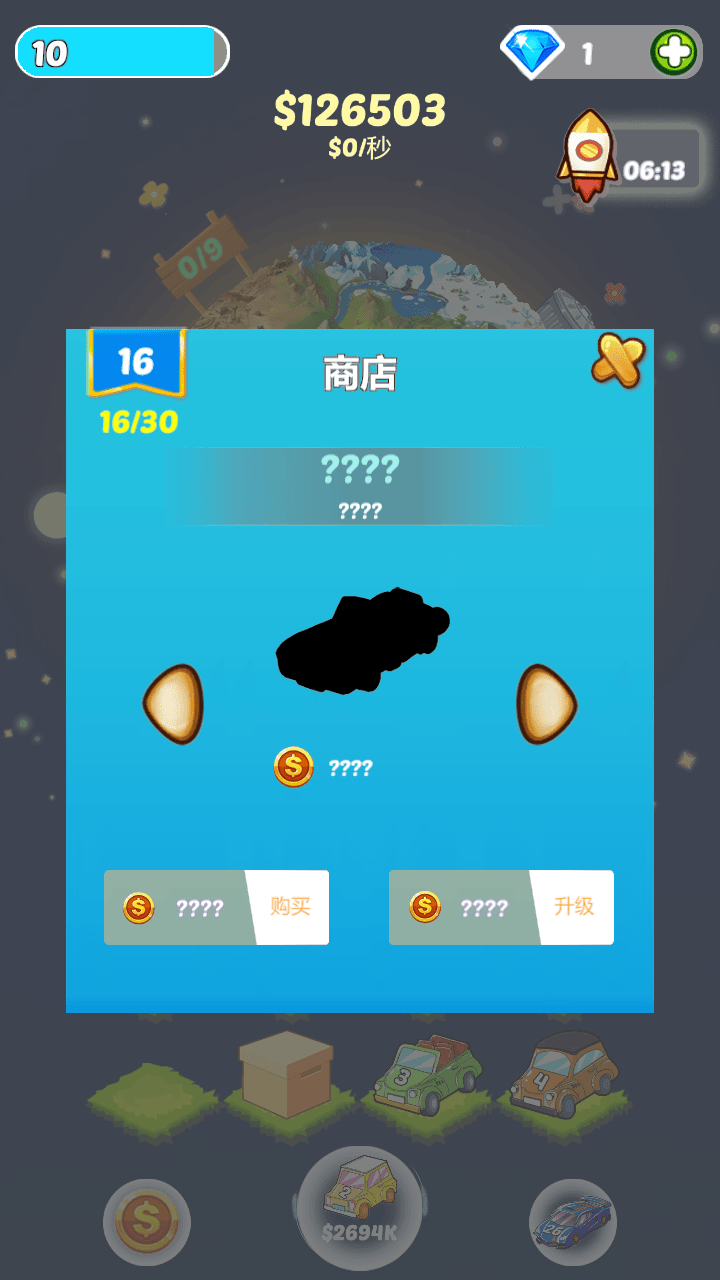
Task: Show the previous car in shop
Action: (174, 704)
